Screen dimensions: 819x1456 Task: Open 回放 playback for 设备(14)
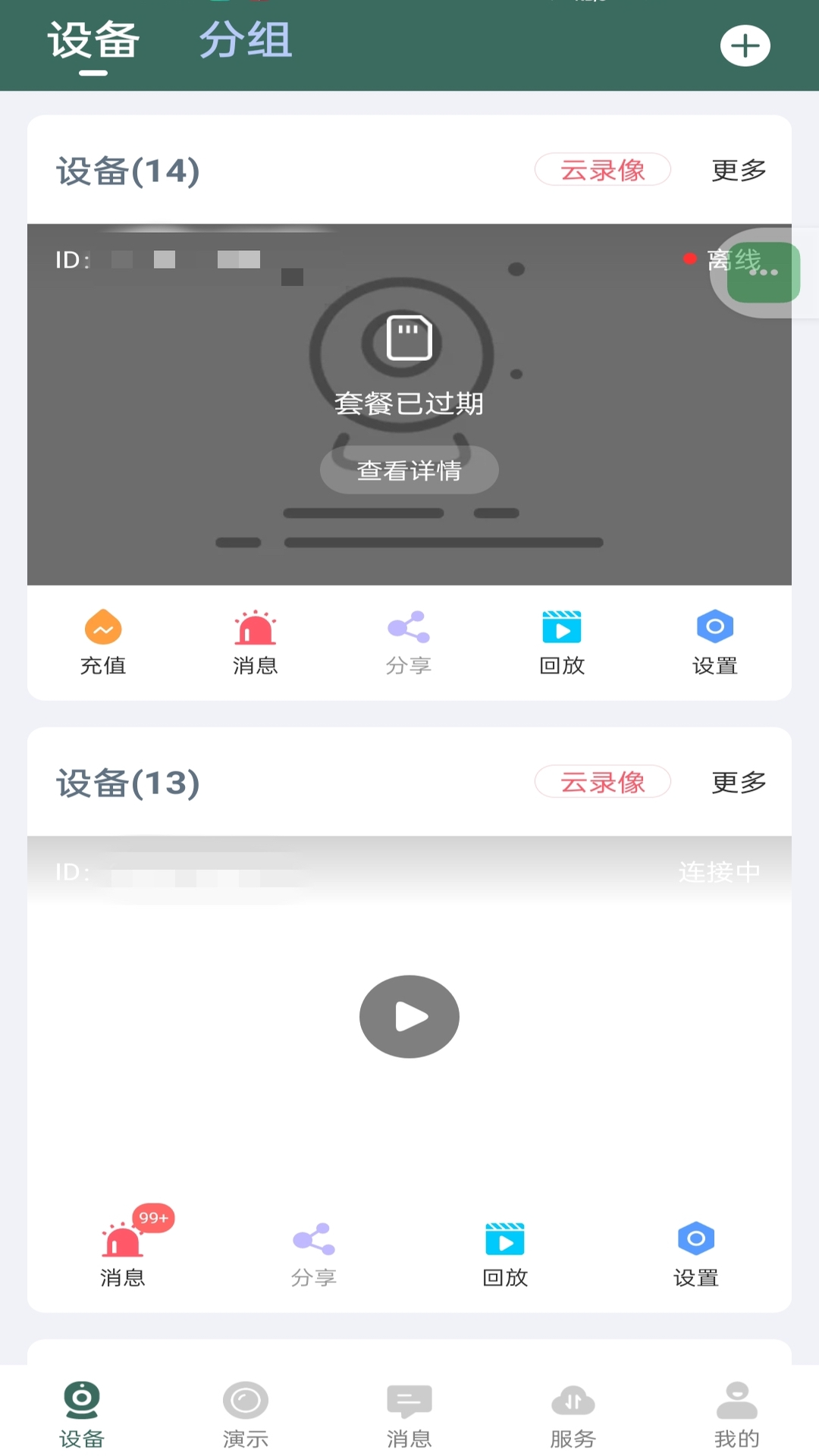[x=562, y=642]
